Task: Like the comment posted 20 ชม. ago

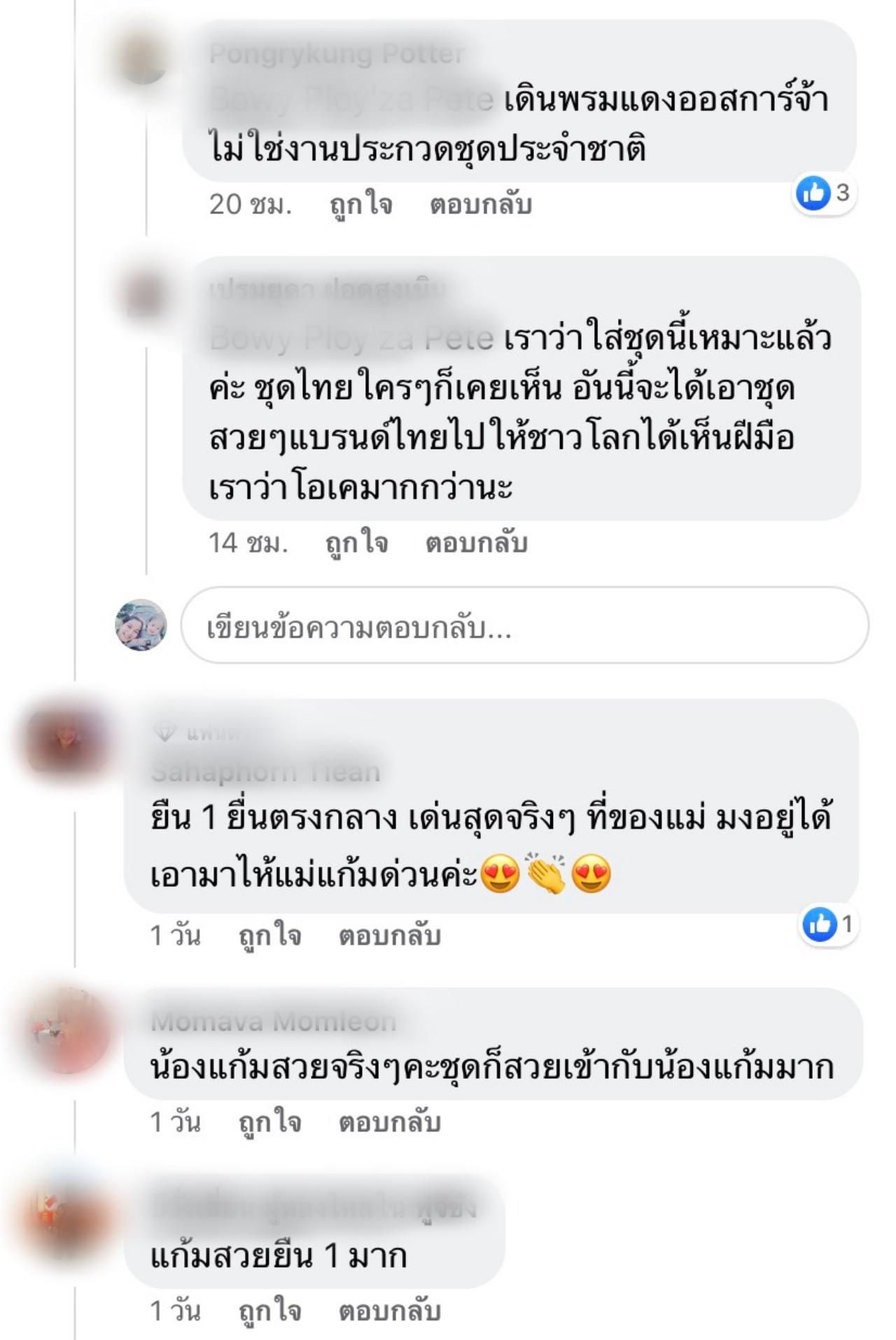Action: tap(360, 204)
